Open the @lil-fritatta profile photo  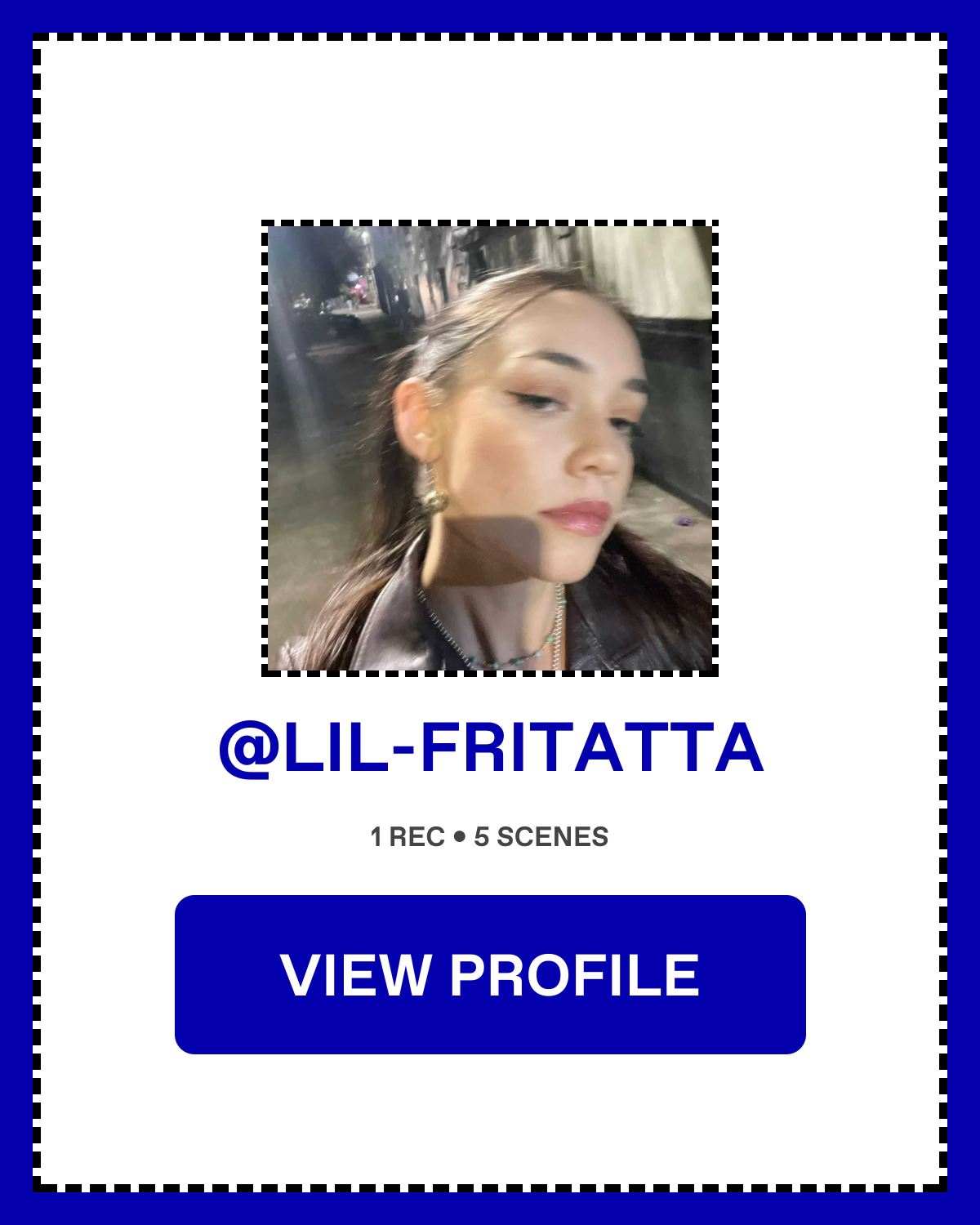(x=490, y=448)
